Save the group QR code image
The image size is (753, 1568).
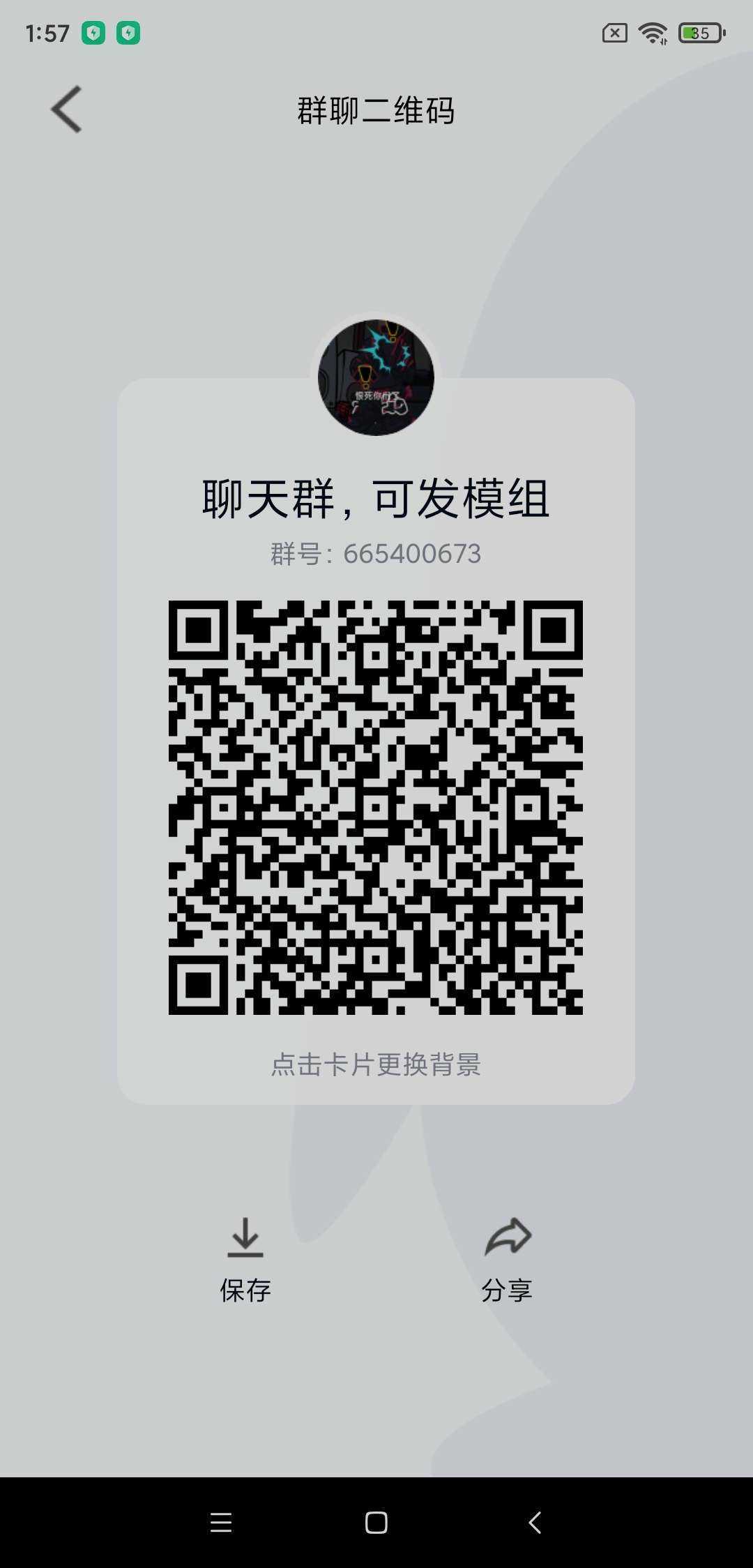click(245, 1260)
